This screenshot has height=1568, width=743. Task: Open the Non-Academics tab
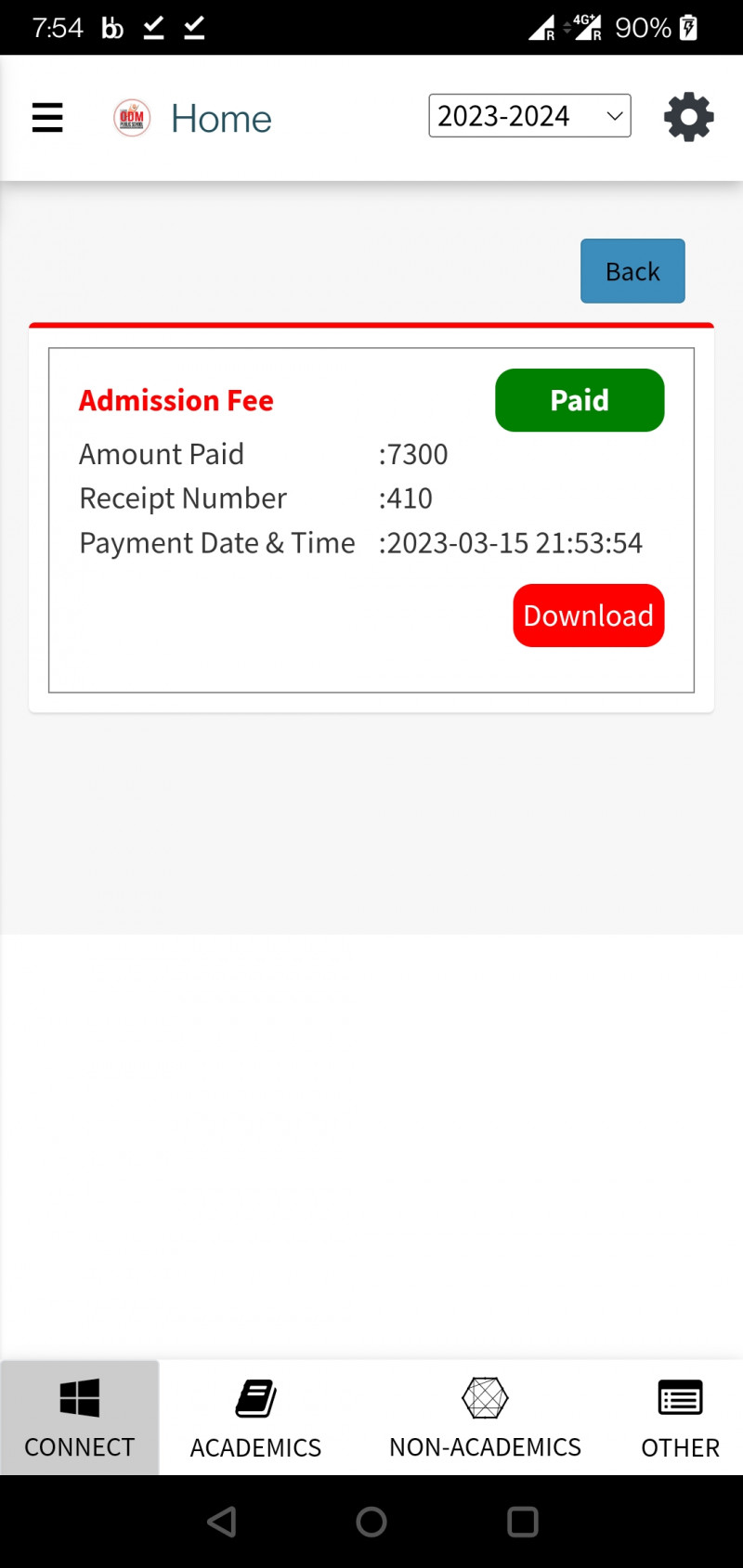tap(485, 1418)
